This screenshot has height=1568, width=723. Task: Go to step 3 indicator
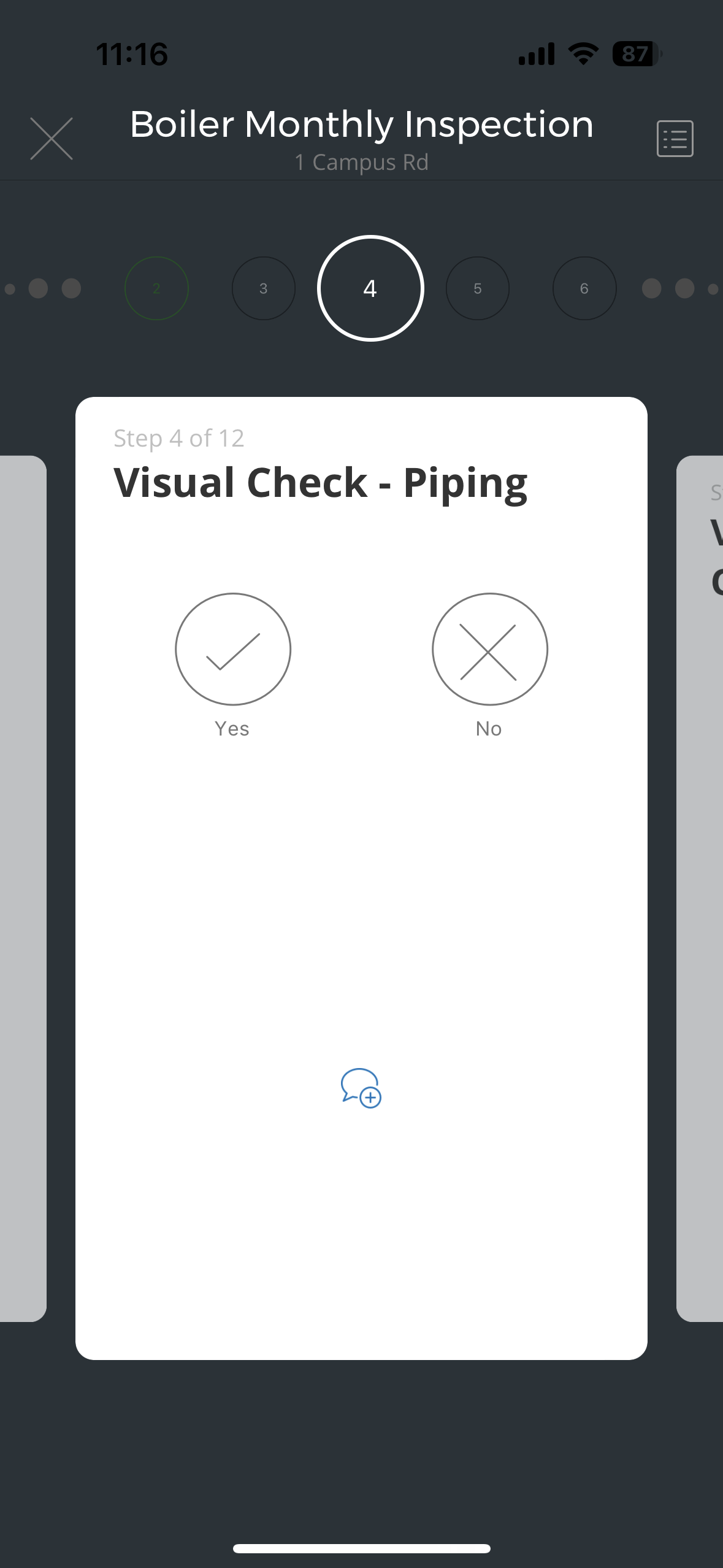point(264,288)
